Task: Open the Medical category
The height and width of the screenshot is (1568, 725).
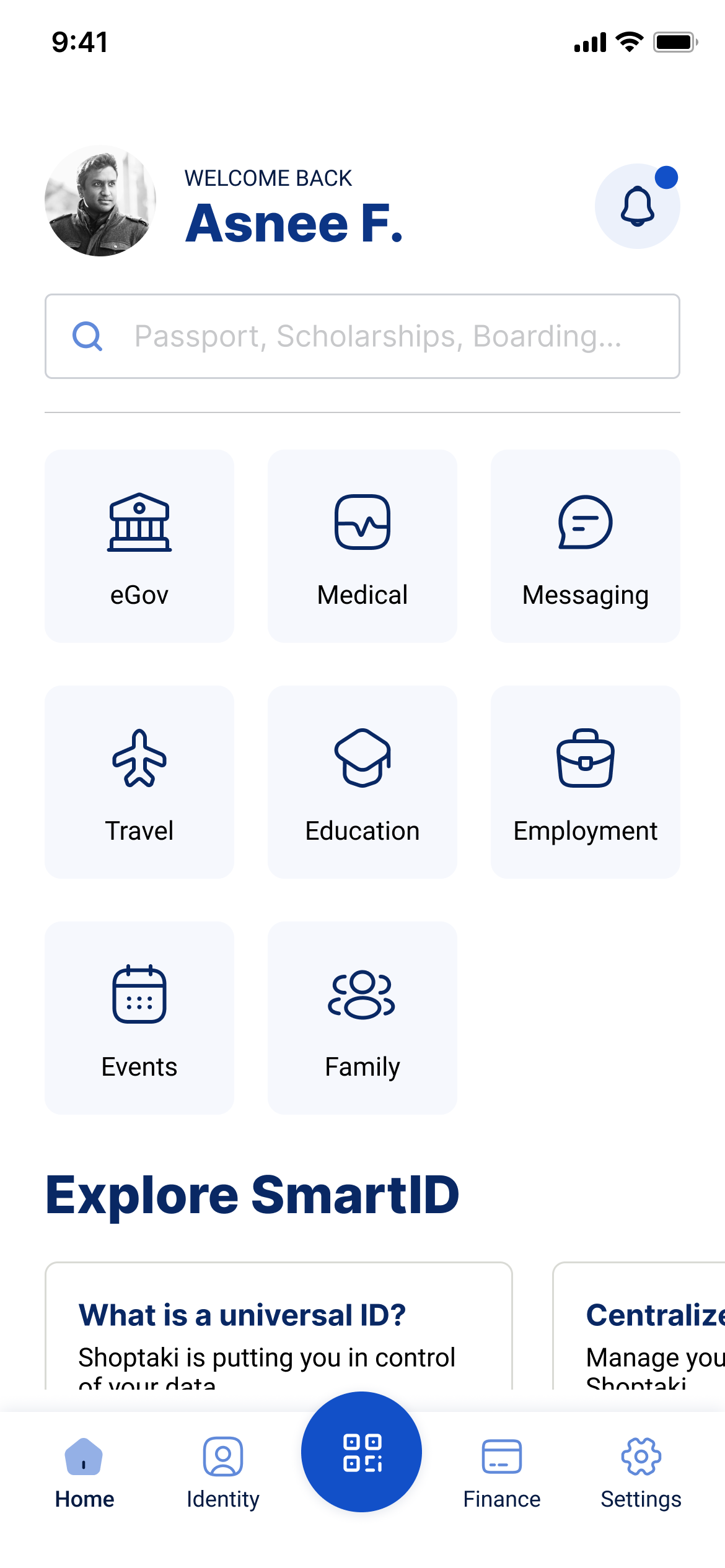Action: click(362, 546)
